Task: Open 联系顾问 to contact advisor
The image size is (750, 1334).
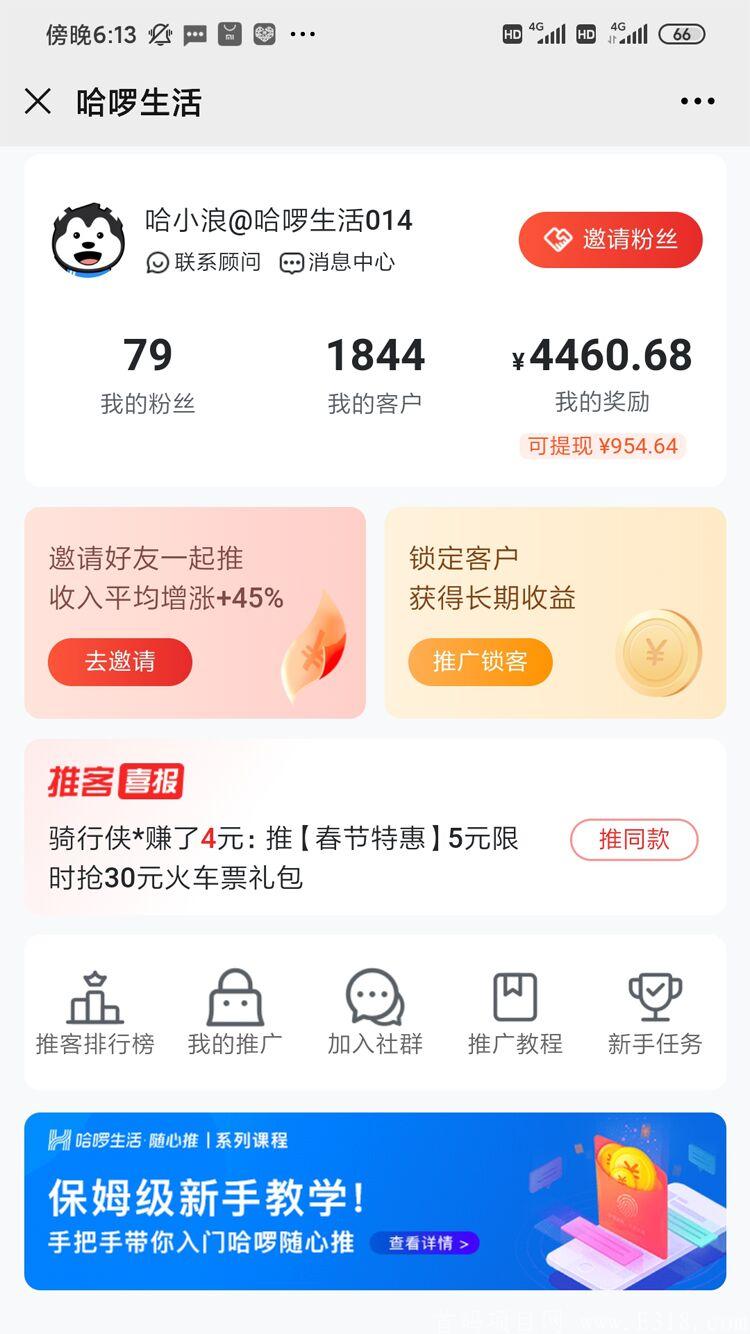Action: coord(204,263)
